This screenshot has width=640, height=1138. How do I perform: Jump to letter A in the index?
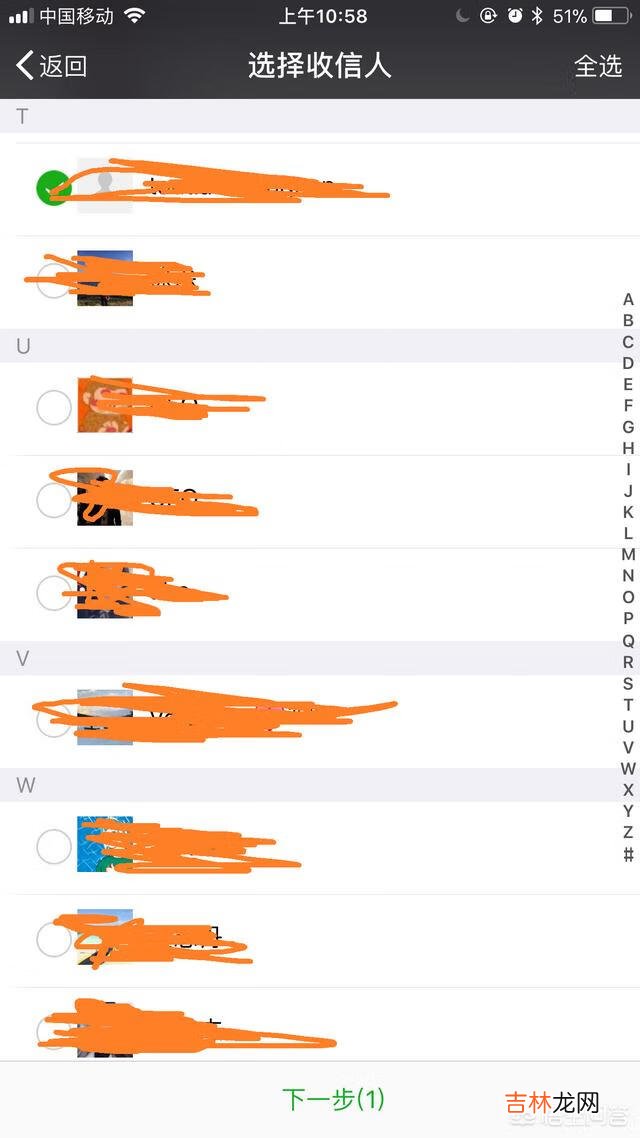[628, 299]
